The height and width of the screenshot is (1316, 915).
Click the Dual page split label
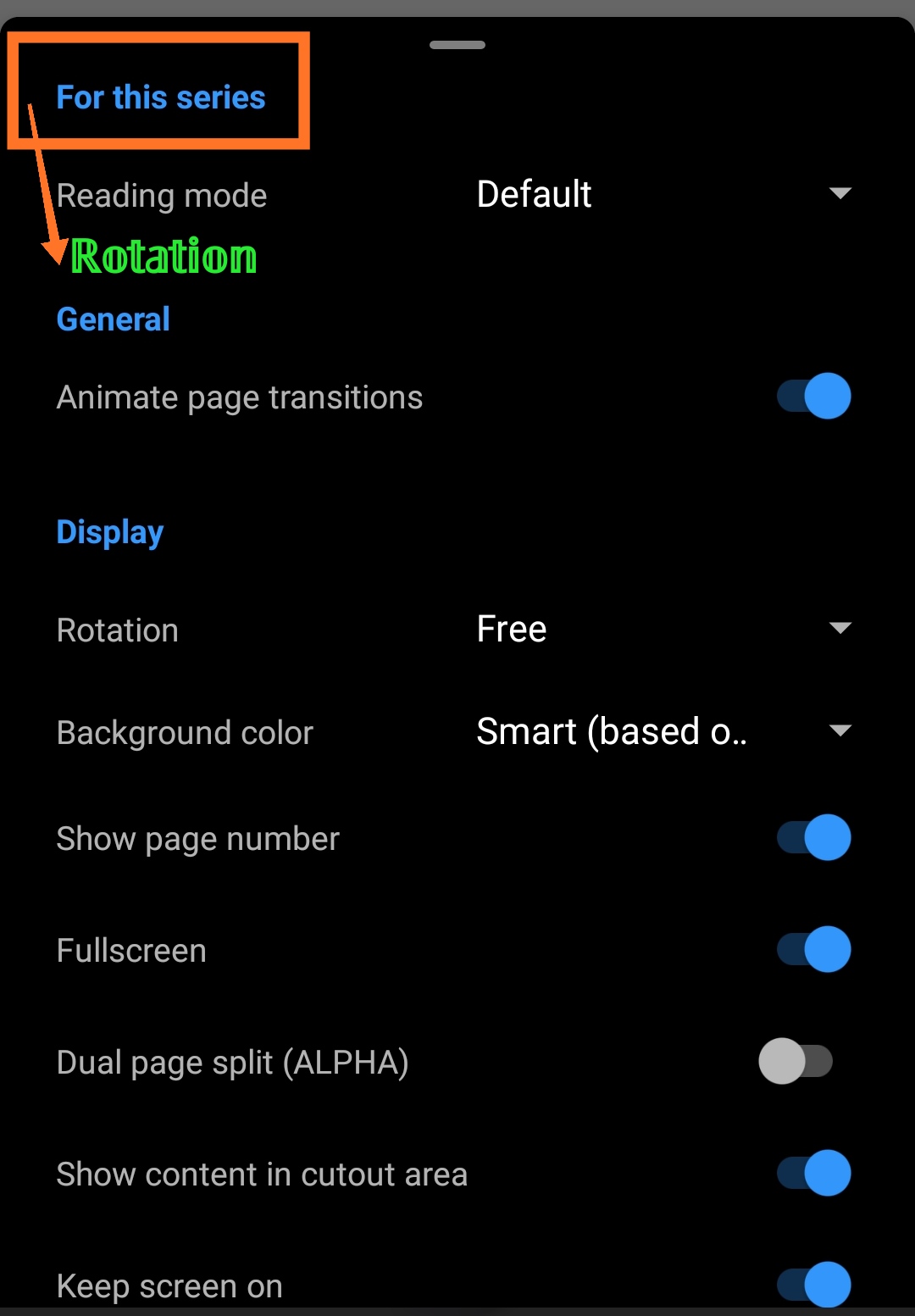(232, 1061)
